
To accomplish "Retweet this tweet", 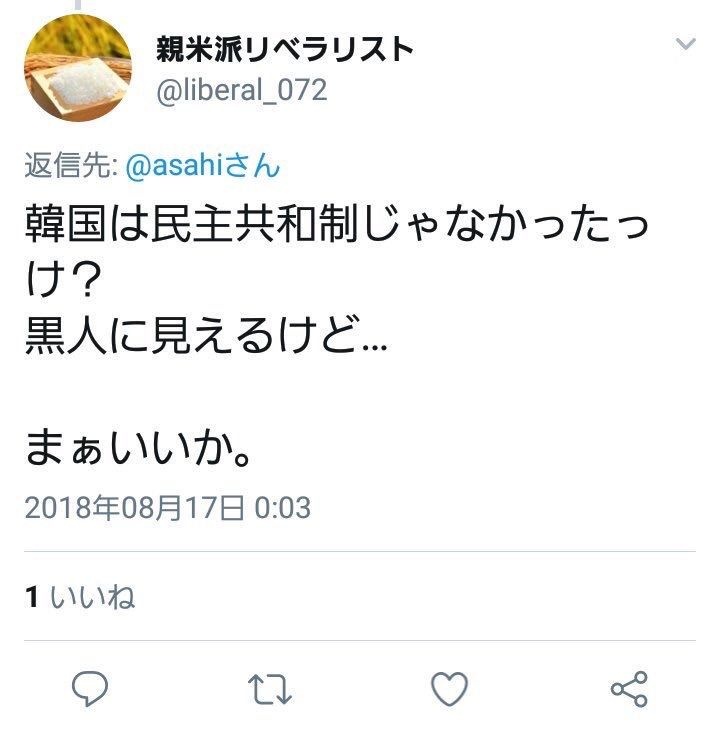I will pyautogui.click(x=270, y=689).
